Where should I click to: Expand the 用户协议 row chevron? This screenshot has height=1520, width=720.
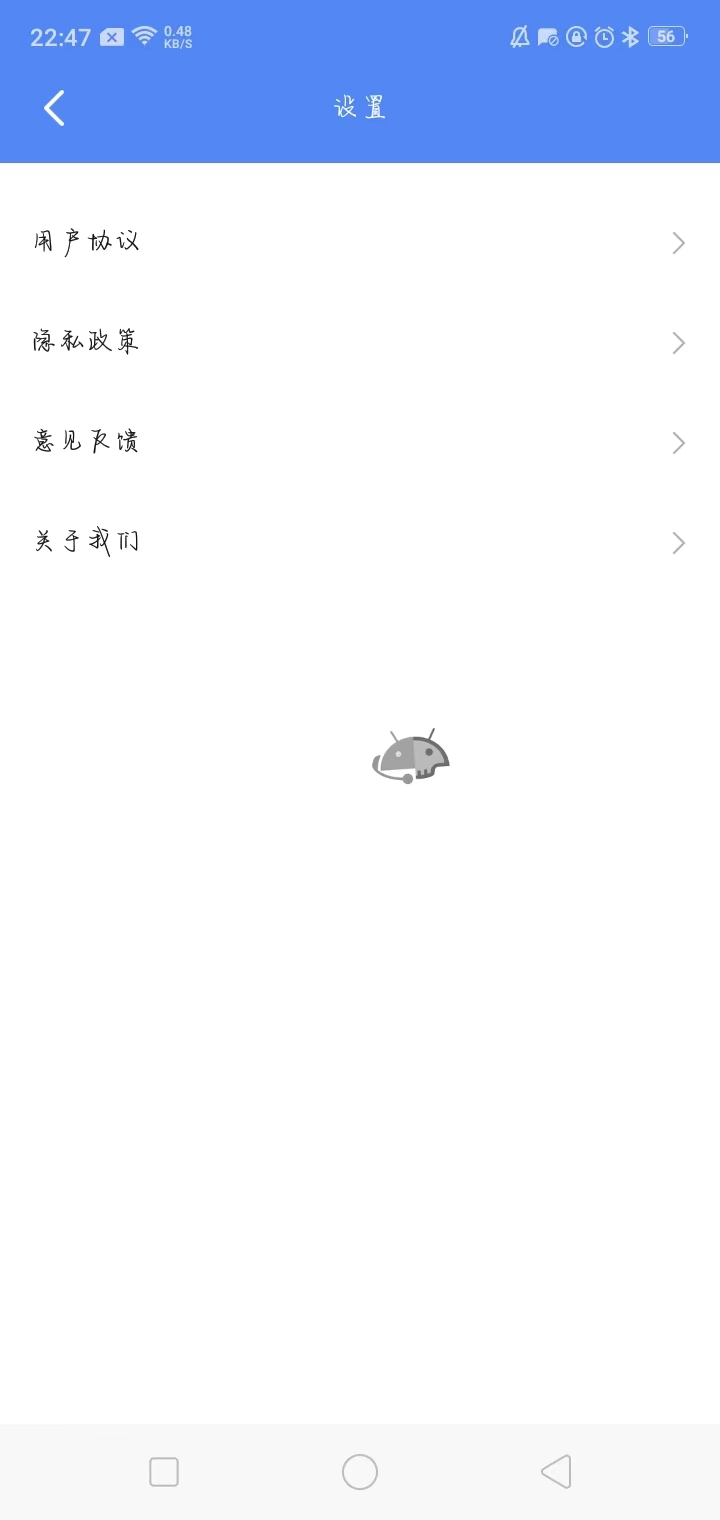tap(678, 242)
